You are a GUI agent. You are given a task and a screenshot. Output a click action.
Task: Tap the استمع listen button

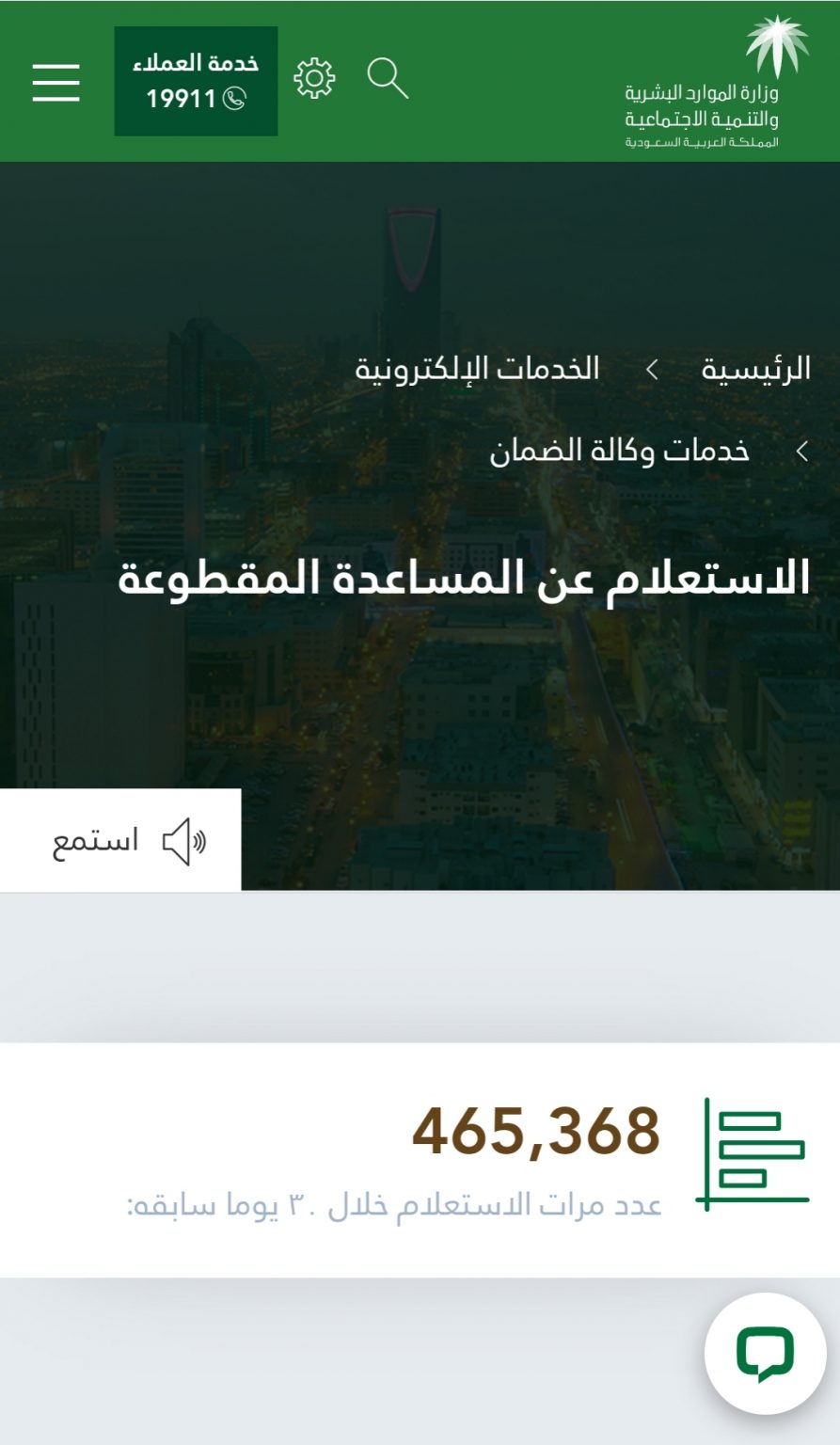tap(120, 840)
